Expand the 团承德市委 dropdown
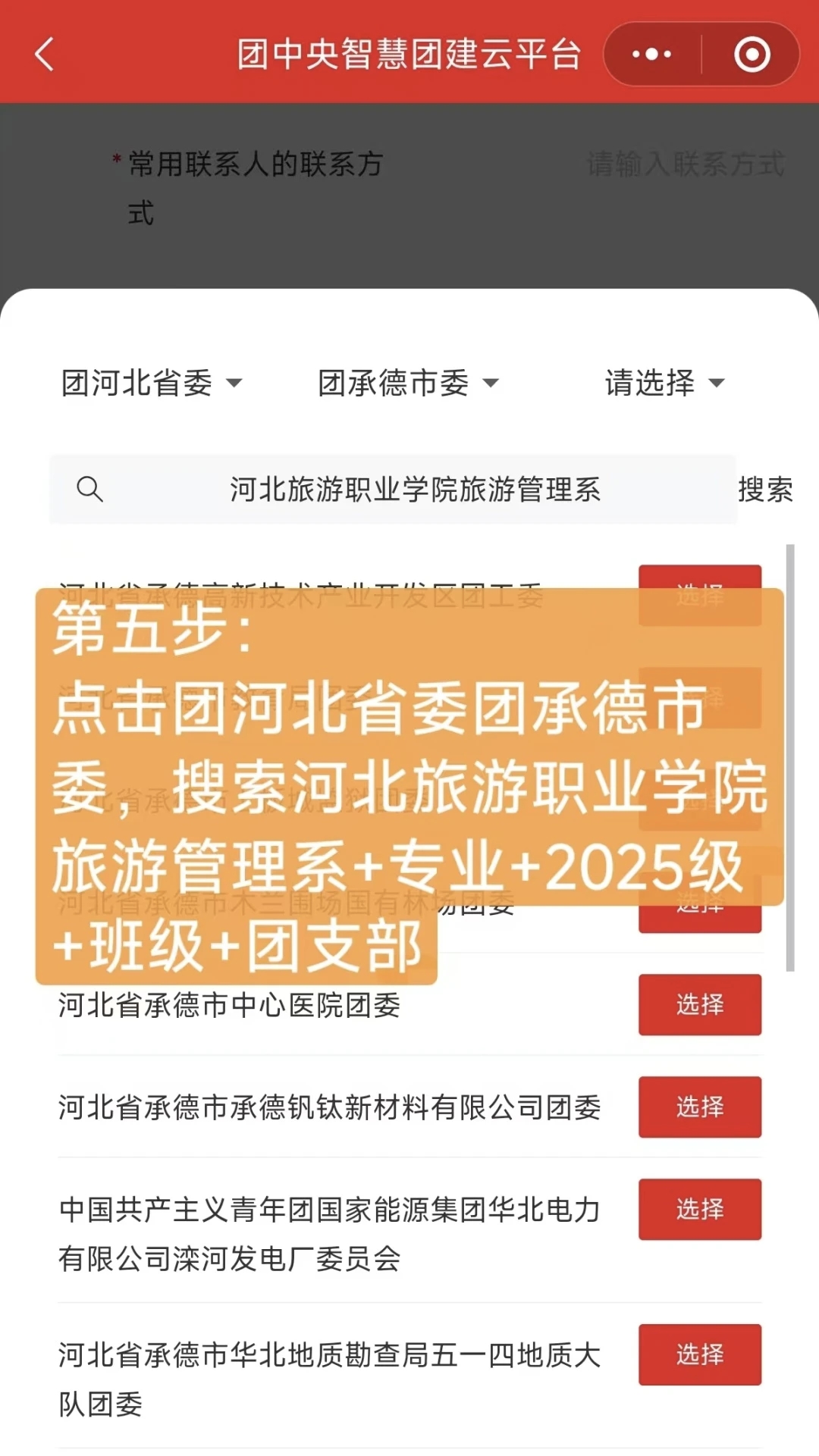The image size is (819, 1456). click(x=408, y=383)
